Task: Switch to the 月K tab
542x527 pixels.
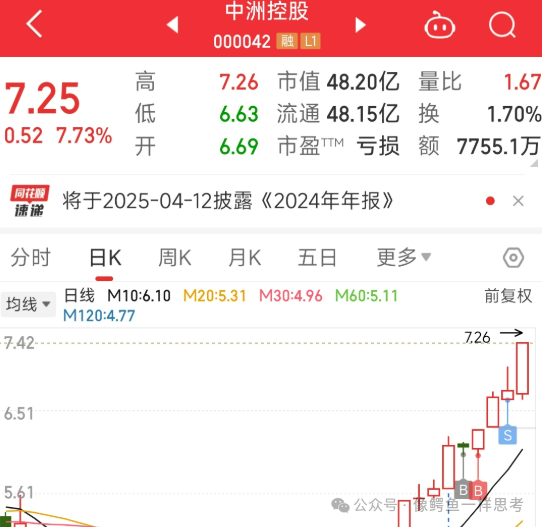Action: (244, 257)
